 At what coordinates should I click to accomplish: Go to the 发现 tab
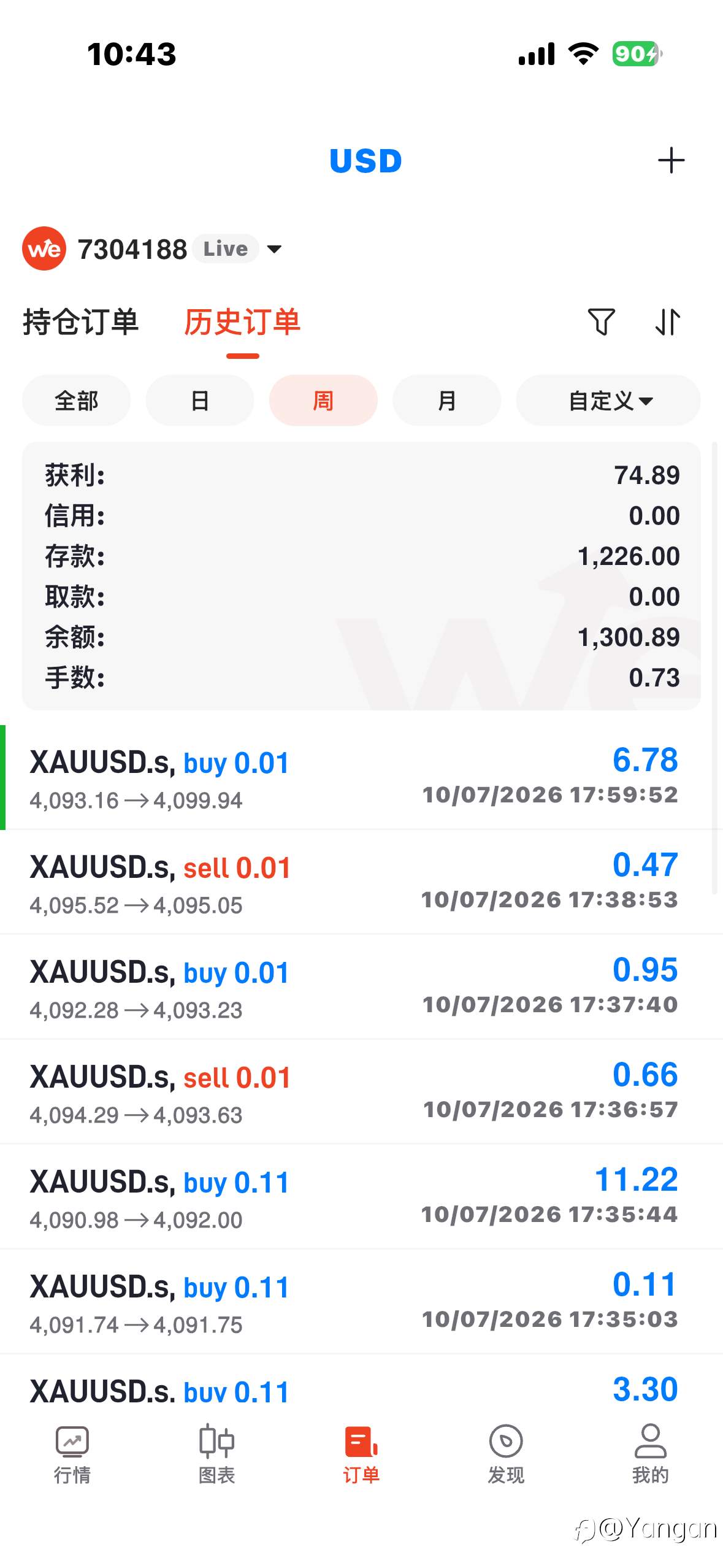point(506,1454)
